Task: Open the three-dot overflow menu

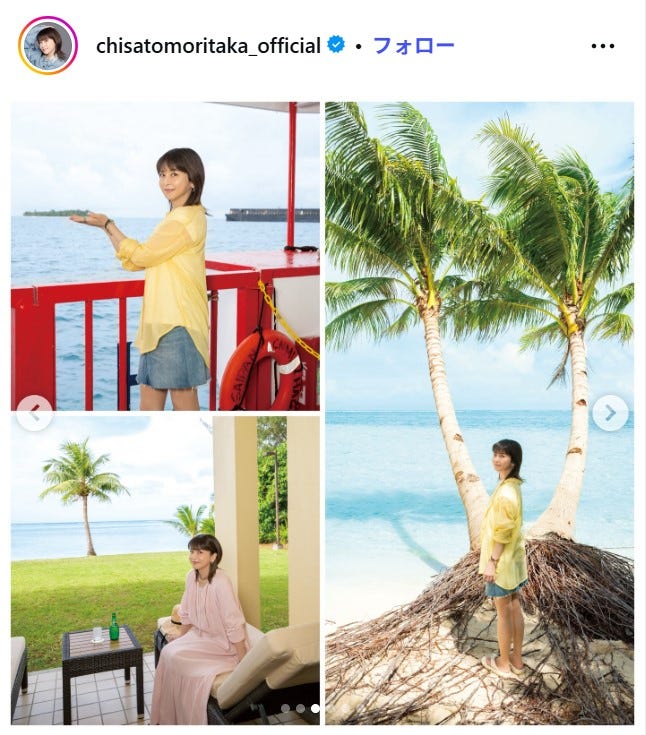Action: (603, 46)
